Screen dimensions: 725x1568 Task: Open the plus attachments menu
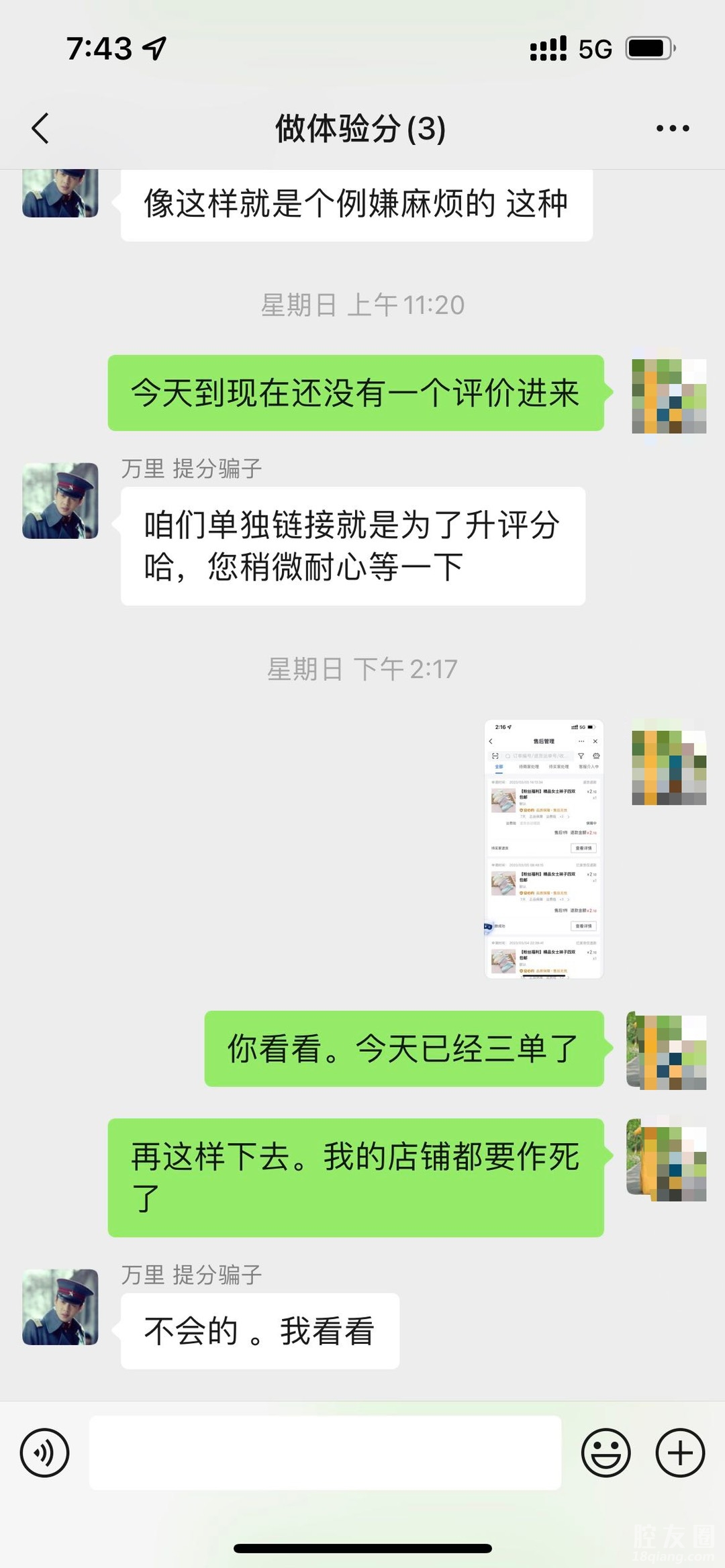click(x=680, y=1453)
